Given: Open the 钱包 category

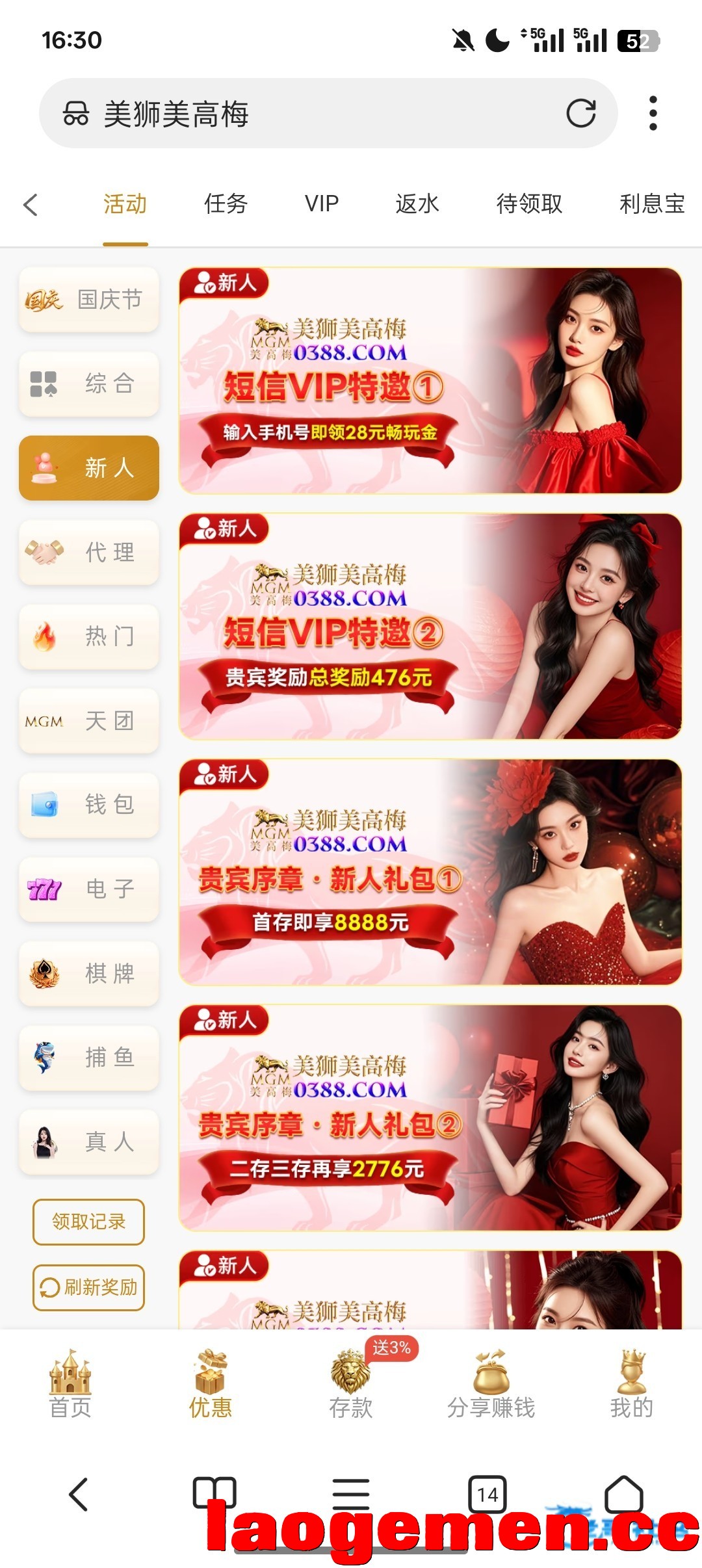Looking at the screenshot, I should pyautogui.click(x=89, y=805).
